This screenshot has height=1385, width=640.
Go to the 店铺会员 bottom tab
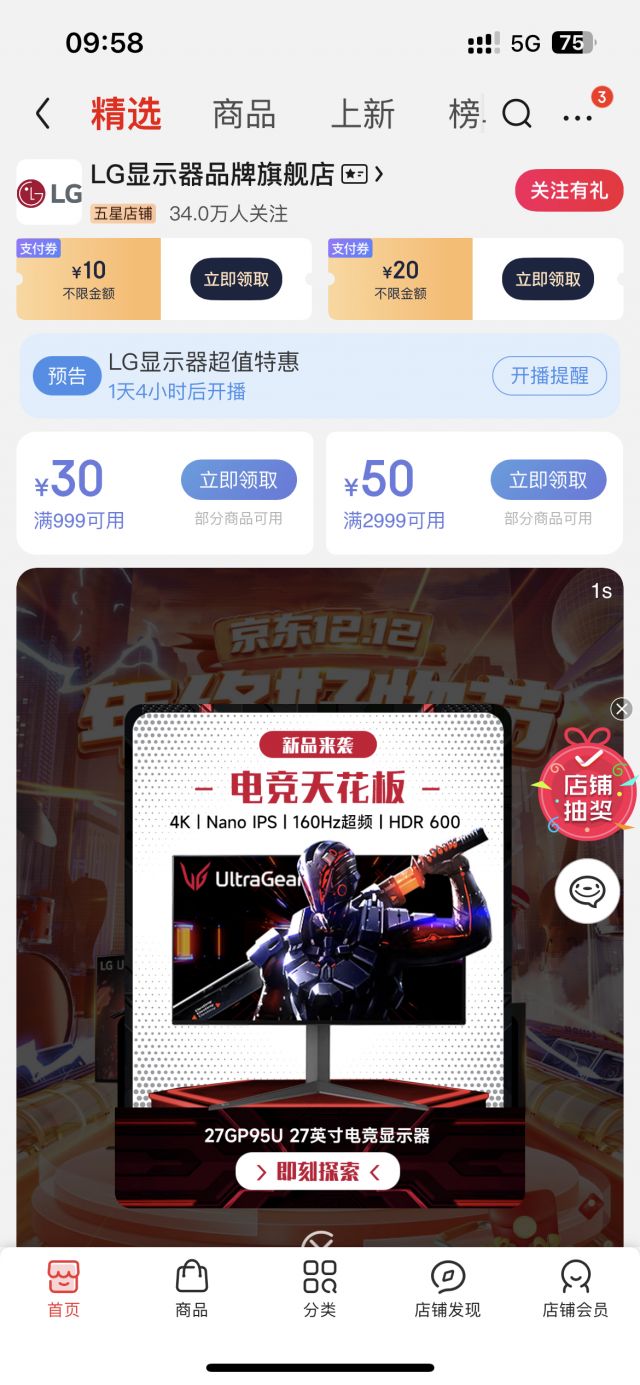pyautogui.click(x=575, y=1288)
